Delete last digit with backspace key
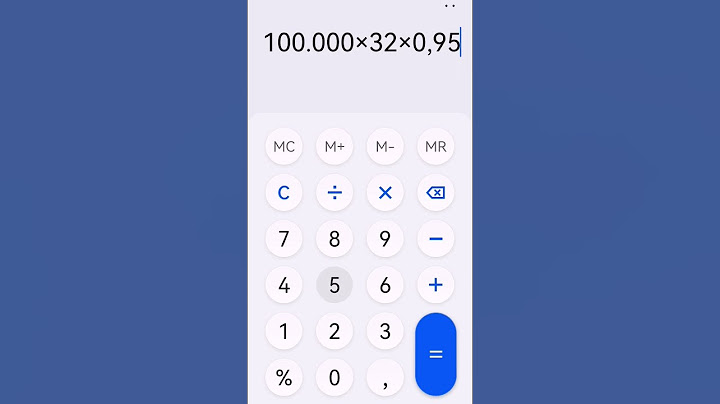 [435, 193]
